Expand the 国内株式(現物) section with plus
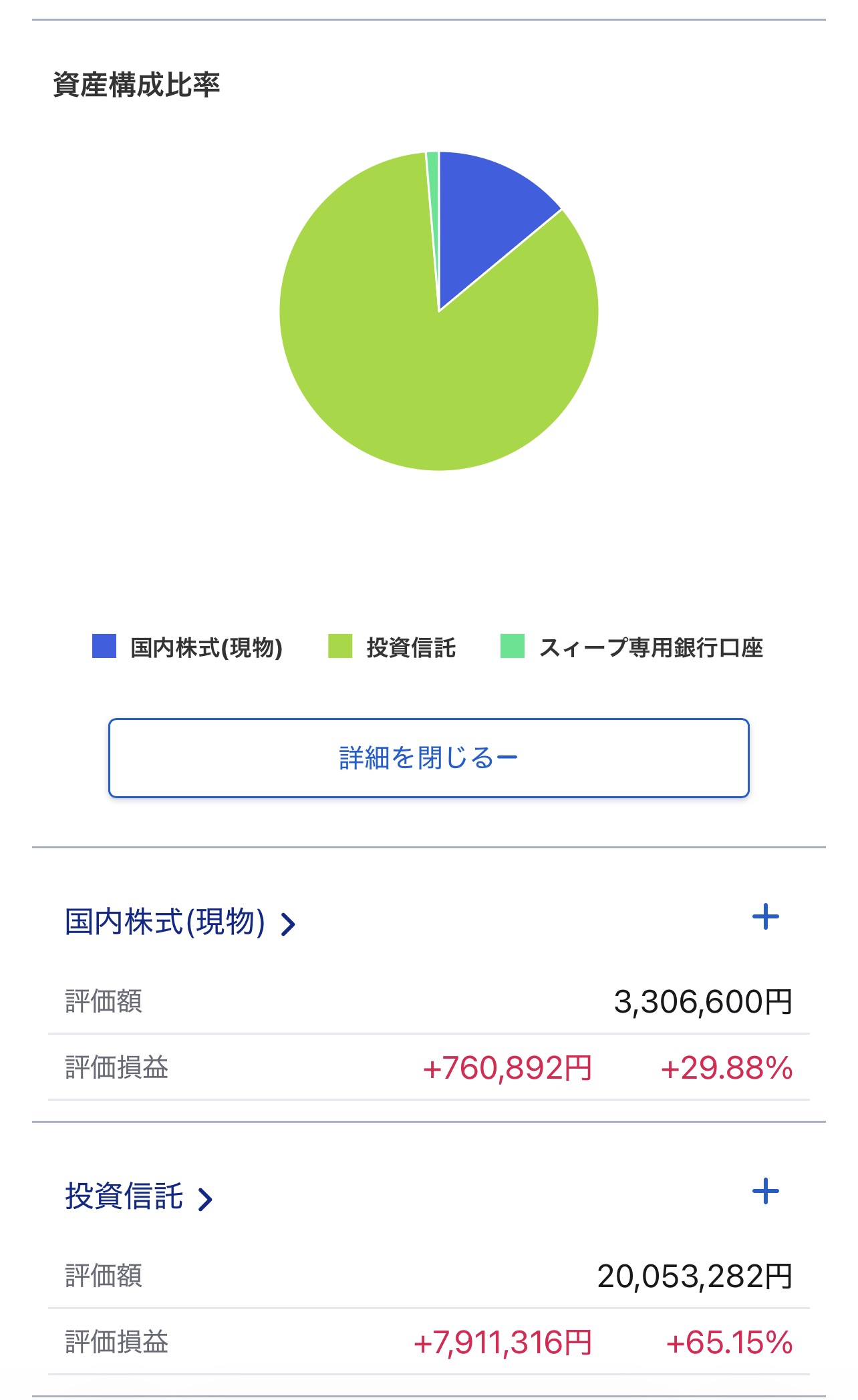Screen dimensions: 858x1400 pyautogui.click(x=765, y=917)
